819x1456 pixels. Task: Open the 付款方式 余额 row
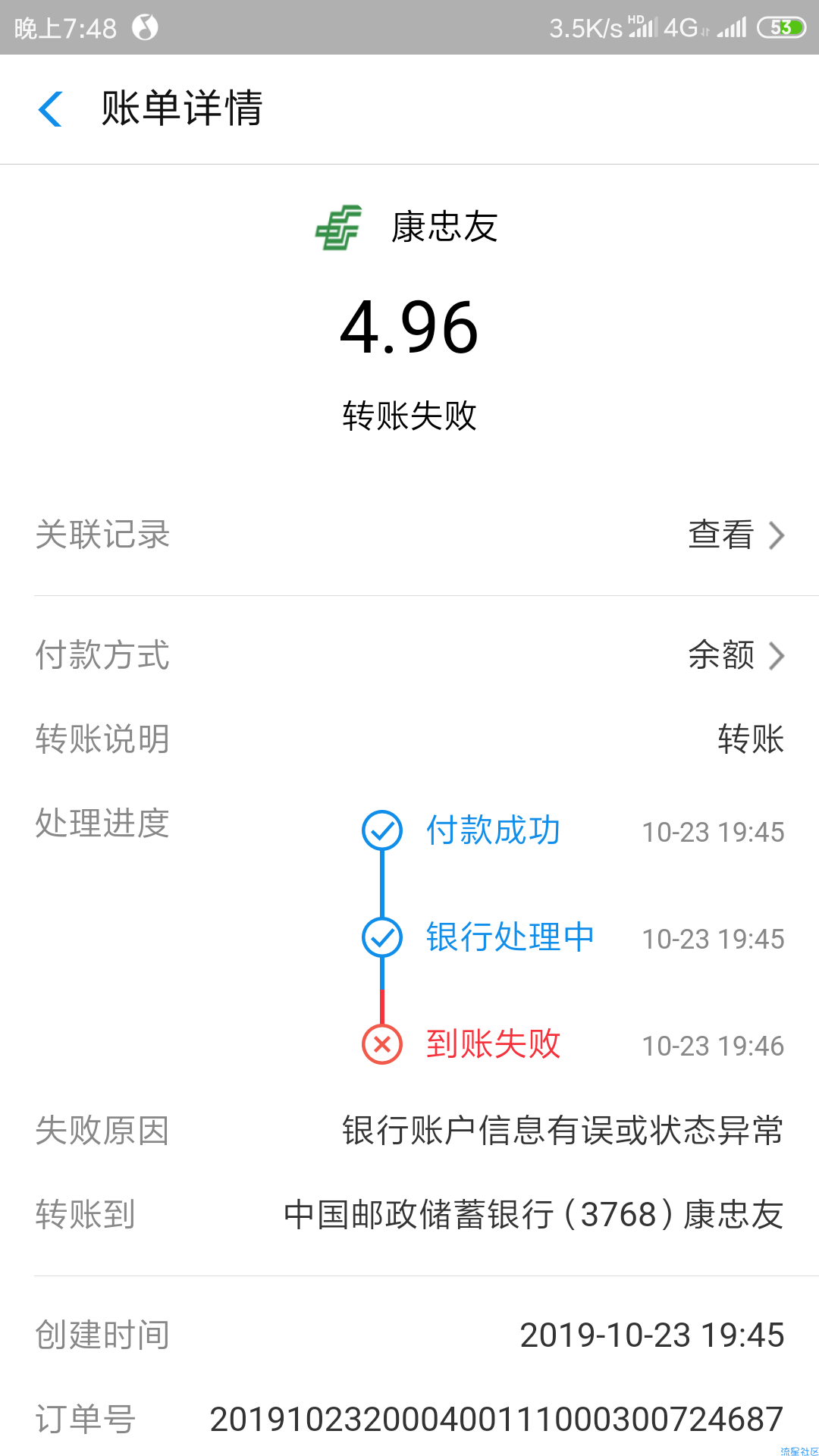[x=734, y=655]
